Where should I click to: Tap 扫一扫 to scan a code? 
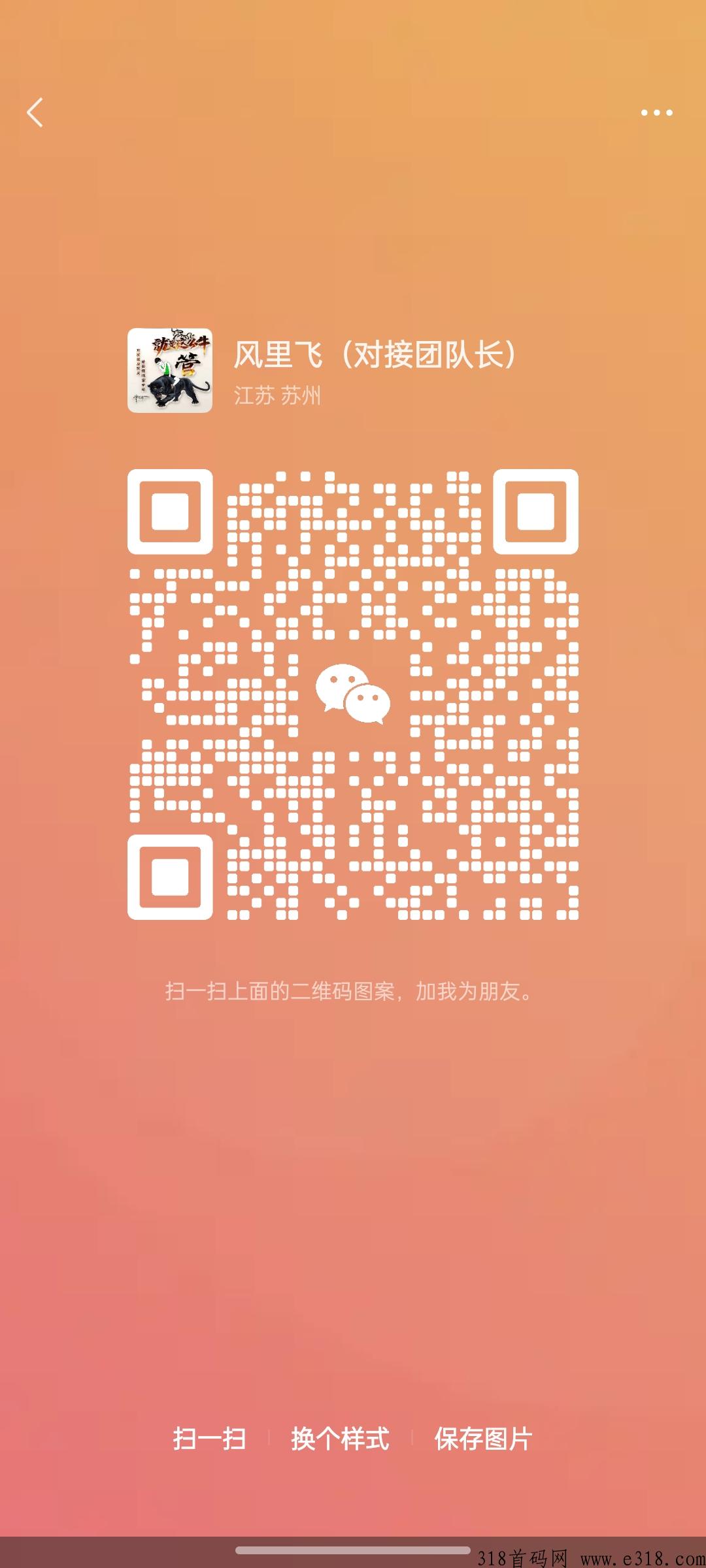[x=209, y=1439]
